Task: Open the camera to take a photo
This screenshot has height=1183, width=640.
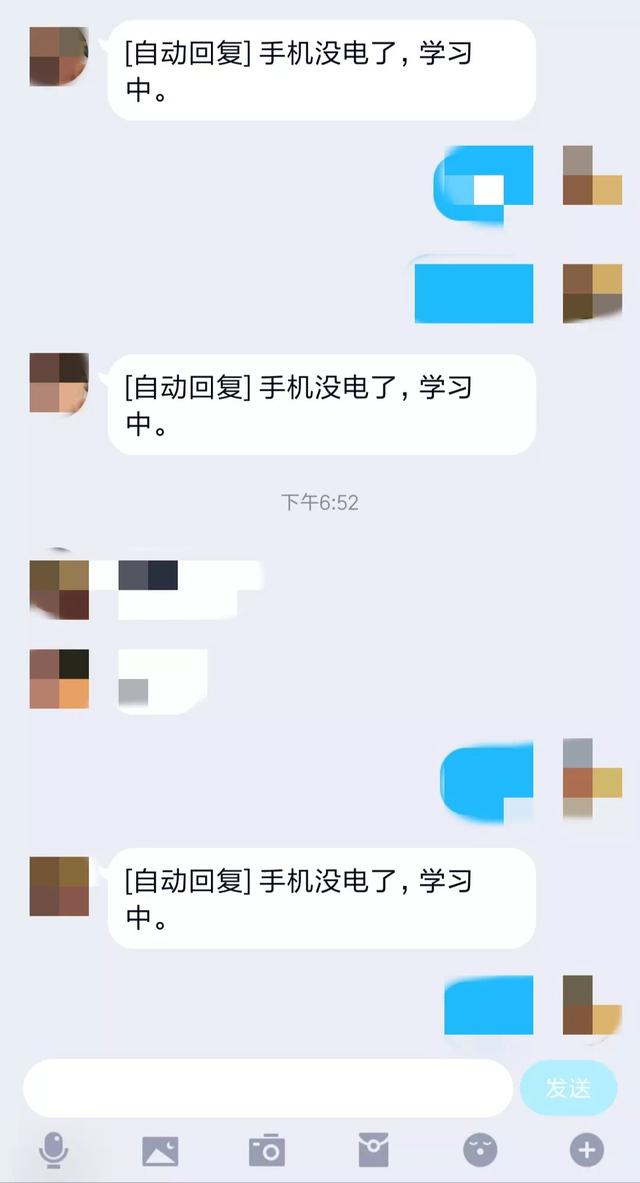Action: point(267,1150)
